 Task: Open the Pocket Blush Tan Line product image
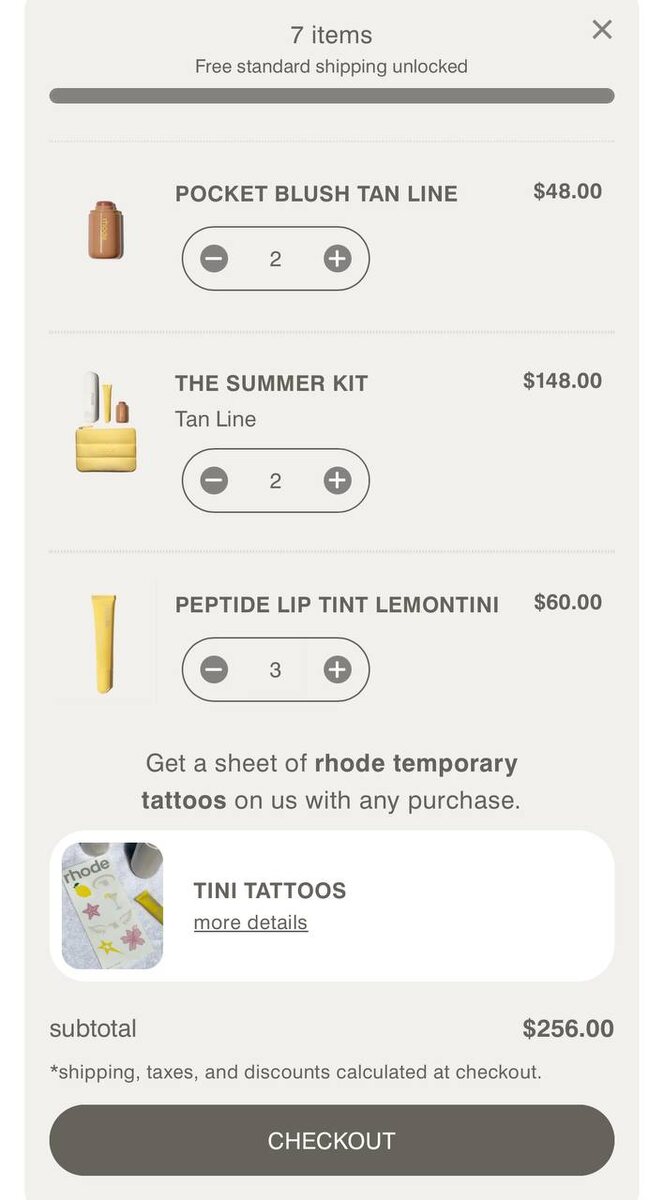[x=105, y=231]
